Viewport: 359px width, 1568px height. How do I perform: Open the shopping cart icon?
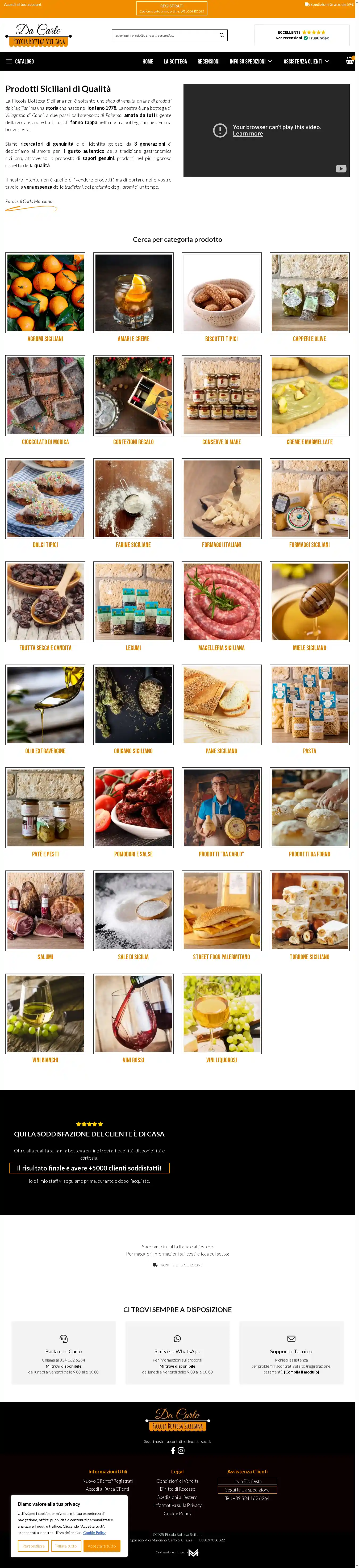tap(349, 61)
